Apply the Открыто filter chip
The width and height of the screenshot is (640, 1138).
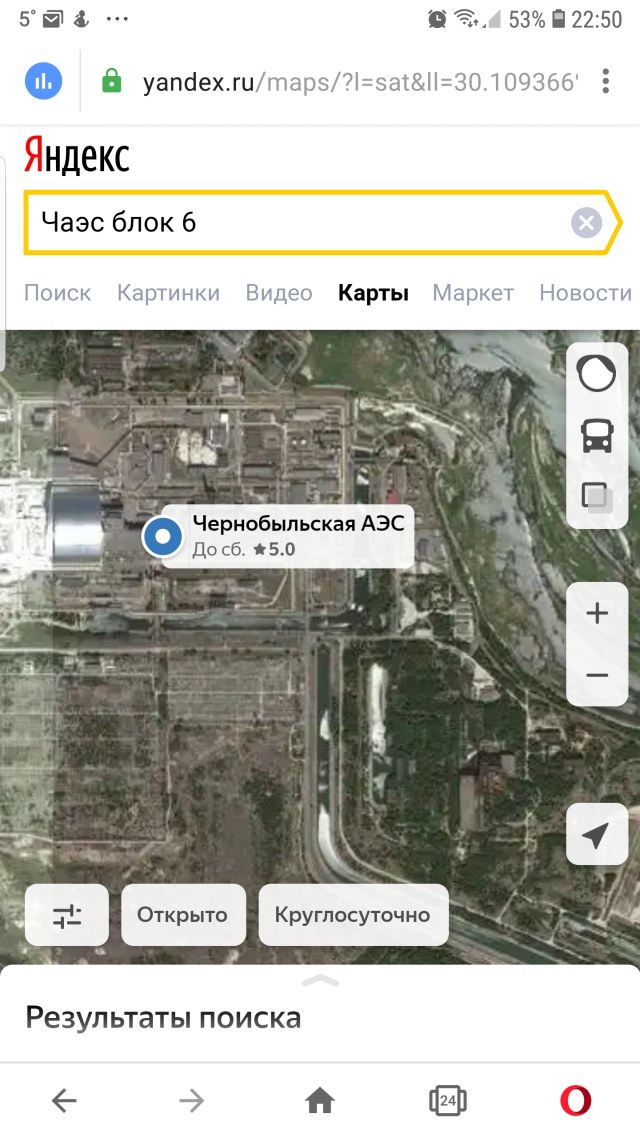(x=183, y=915)
